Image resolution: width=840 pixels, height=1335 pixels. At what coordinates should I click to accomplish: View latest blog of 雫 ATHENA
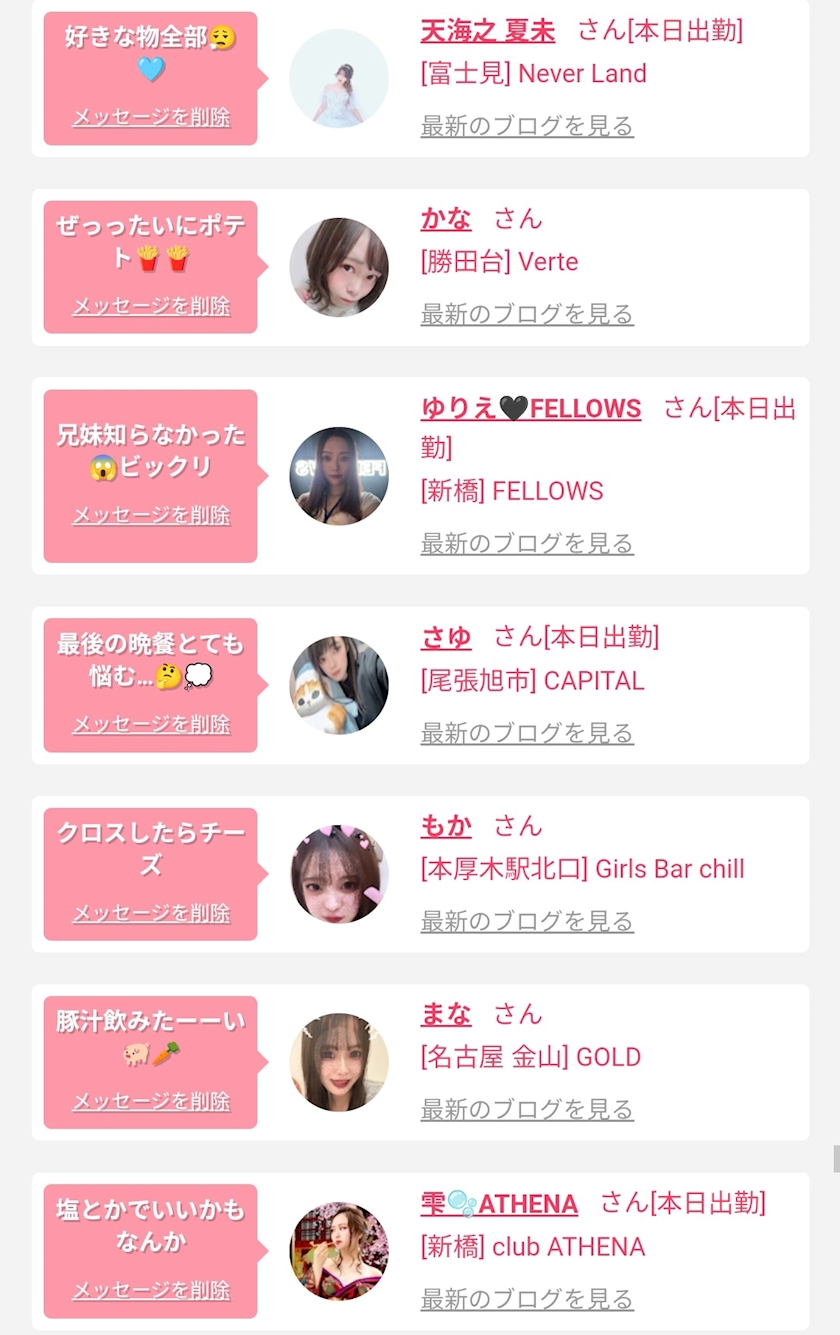tap(527, 1299)
